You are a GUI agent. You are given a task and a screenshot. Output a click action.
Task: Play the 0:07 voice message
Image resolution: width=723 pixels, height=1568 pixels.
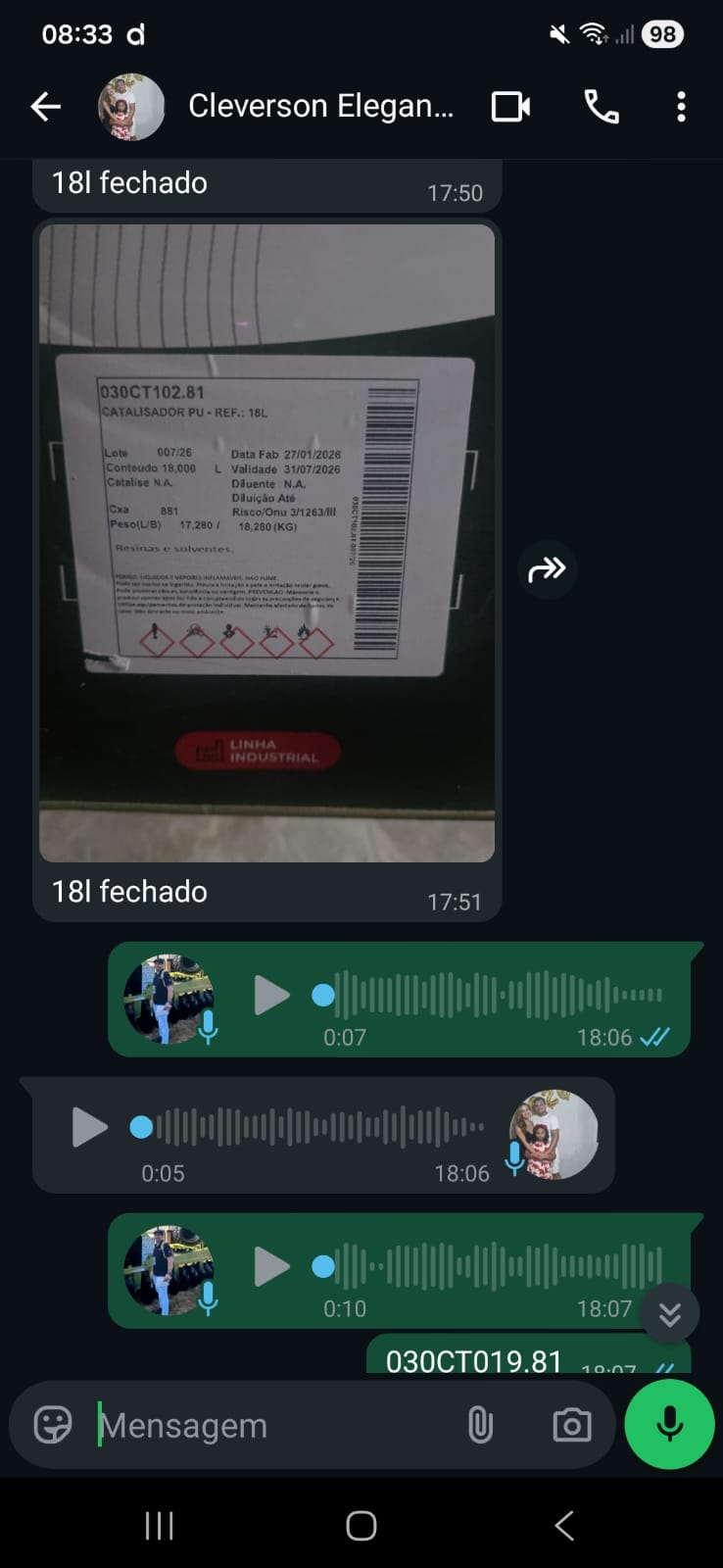pyautogui.click(x=271, y=996)
